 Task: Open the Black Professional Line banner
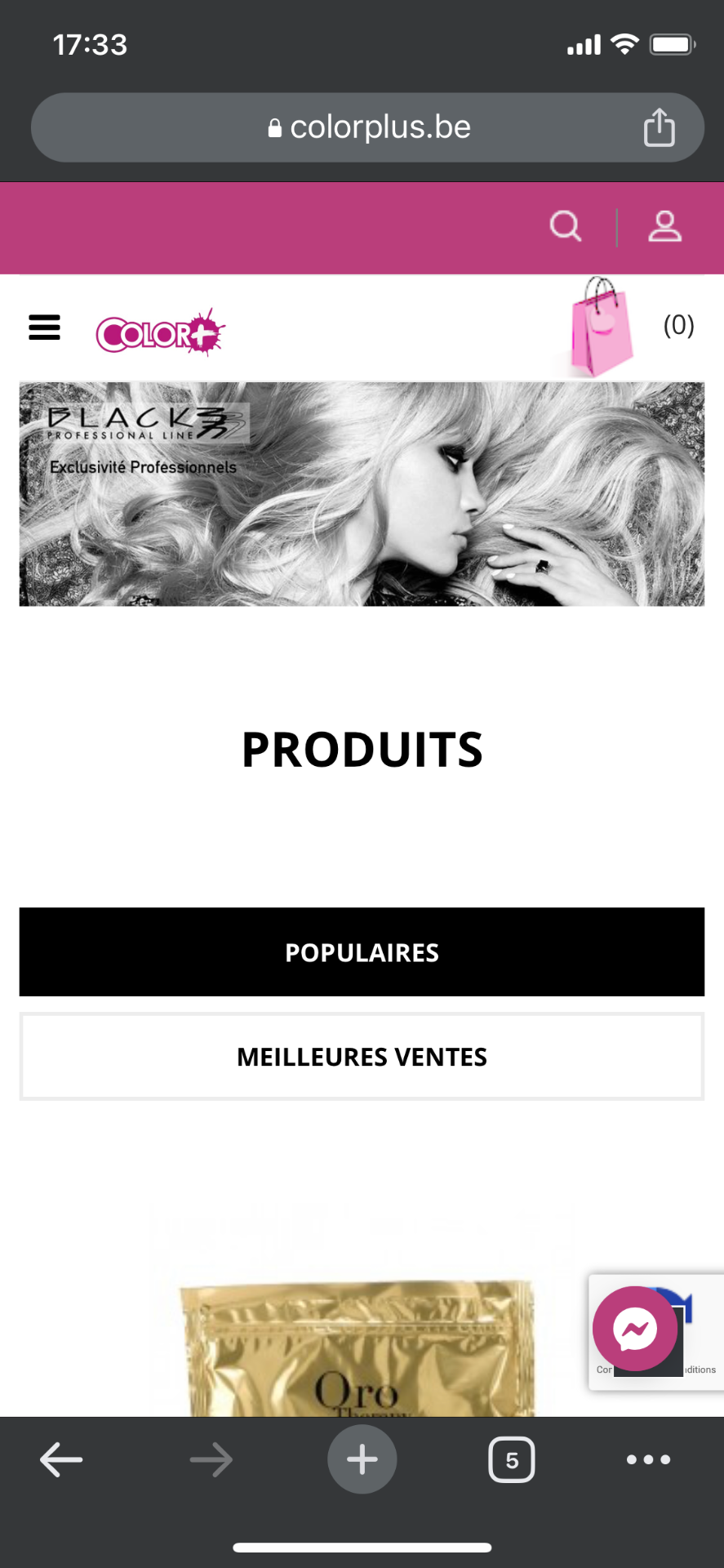coord(362,494)
